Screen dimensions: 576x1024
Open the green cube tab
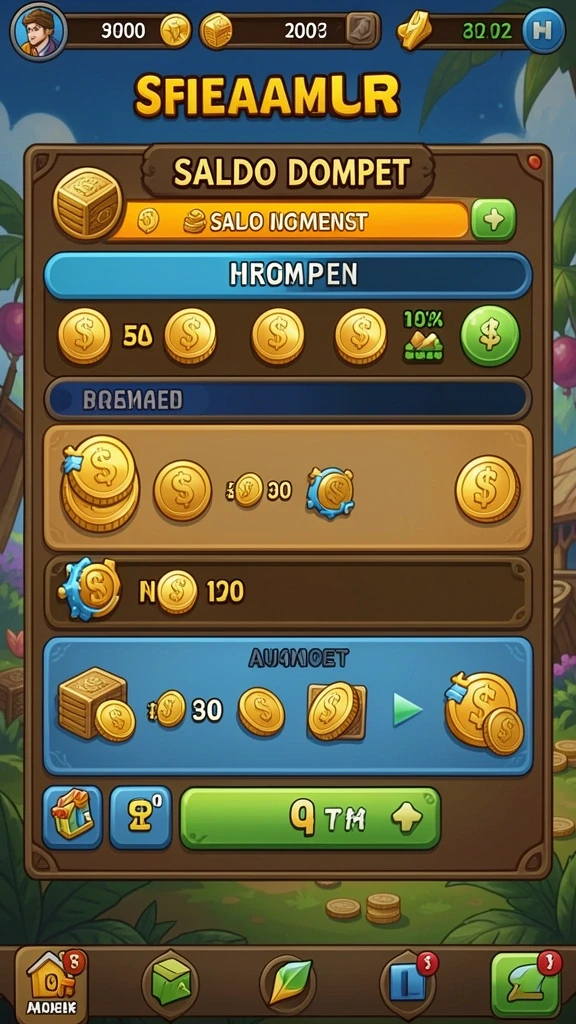click(x=170, y=984)
